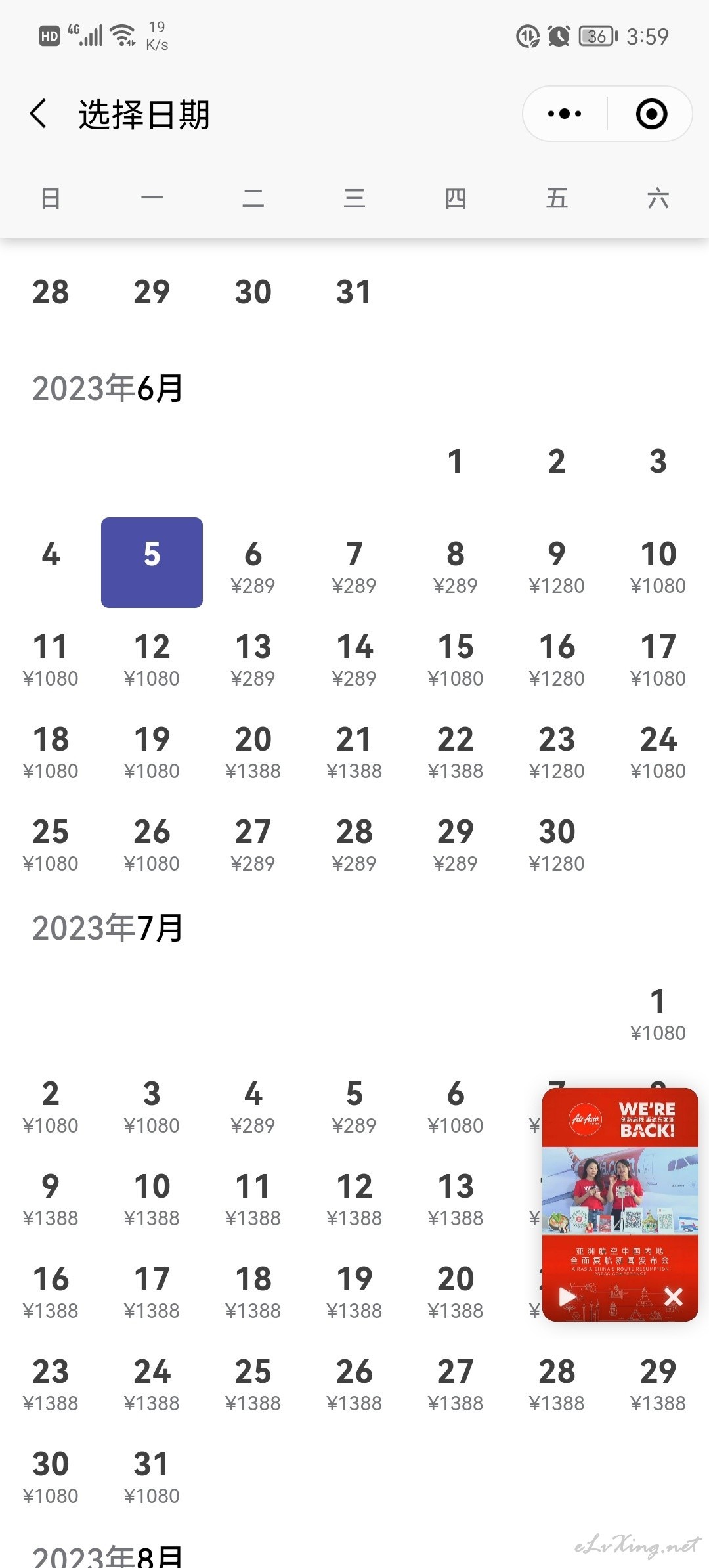Close the mini program with the circle button
Screen dimensions: 709x1568
(x=651, y=114)
